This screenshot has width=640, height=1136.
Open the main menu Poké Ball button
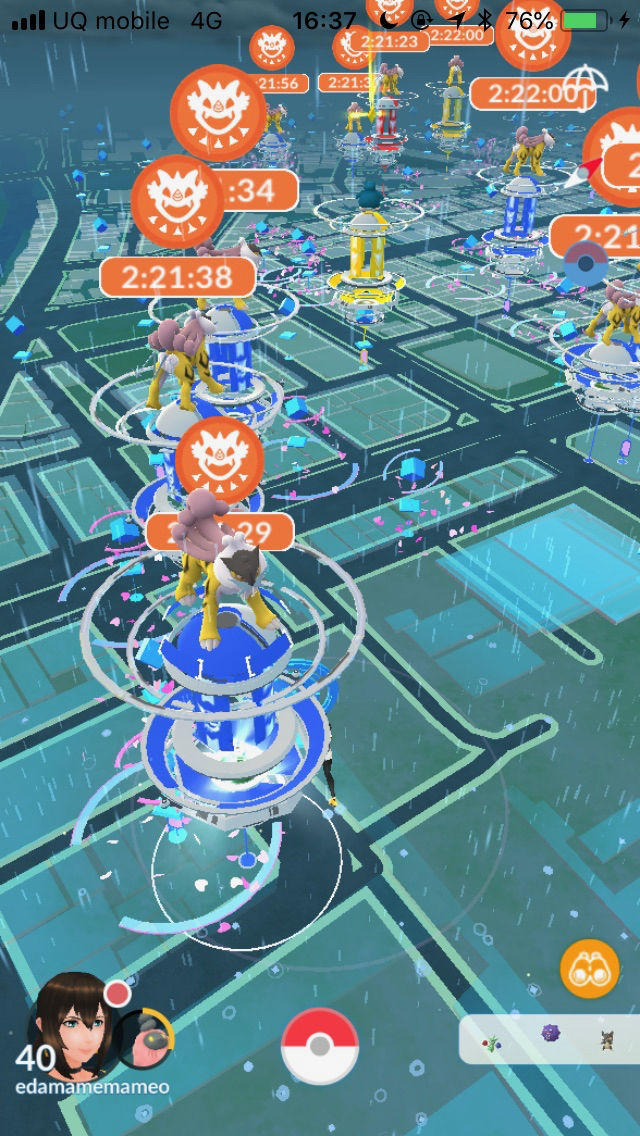click(319, 1047)
